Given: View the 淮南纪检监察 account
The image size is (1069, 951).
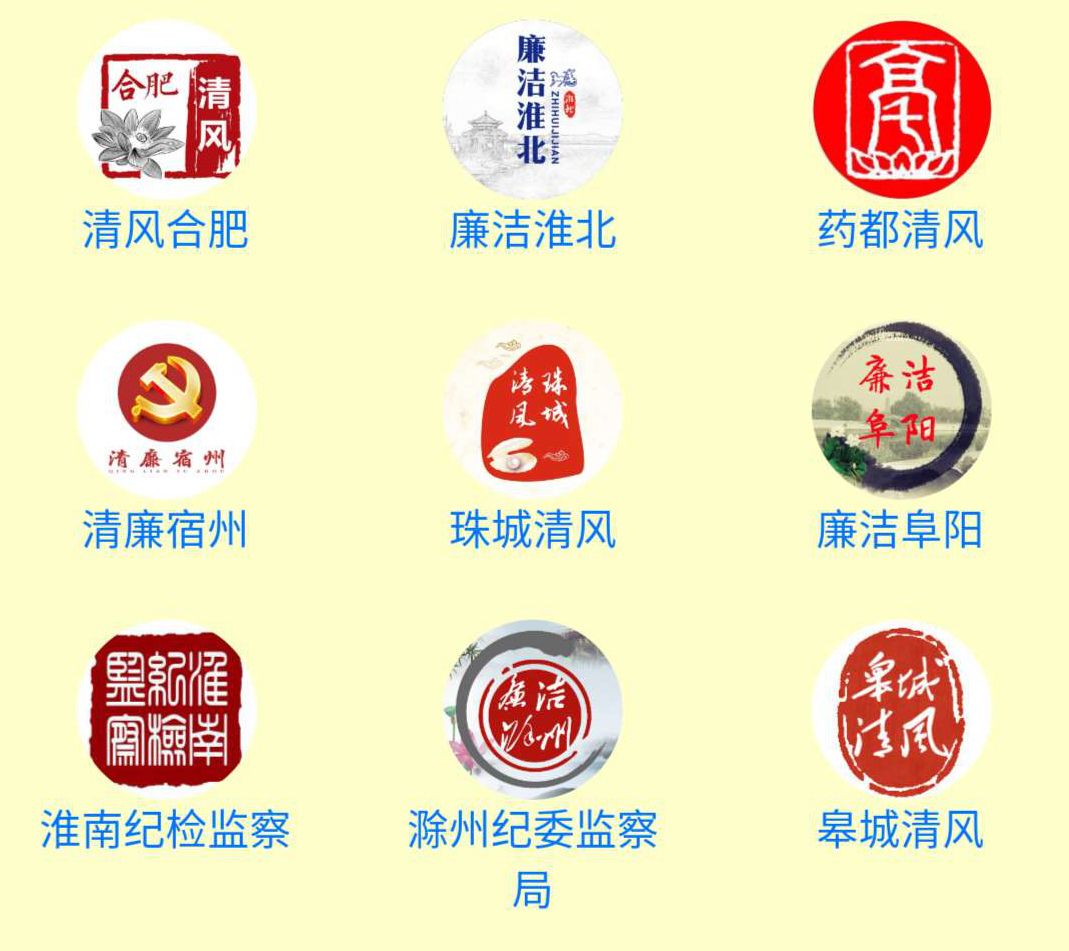Looking at the screenshot, I should pyautogui.click(x=165, y=830).
